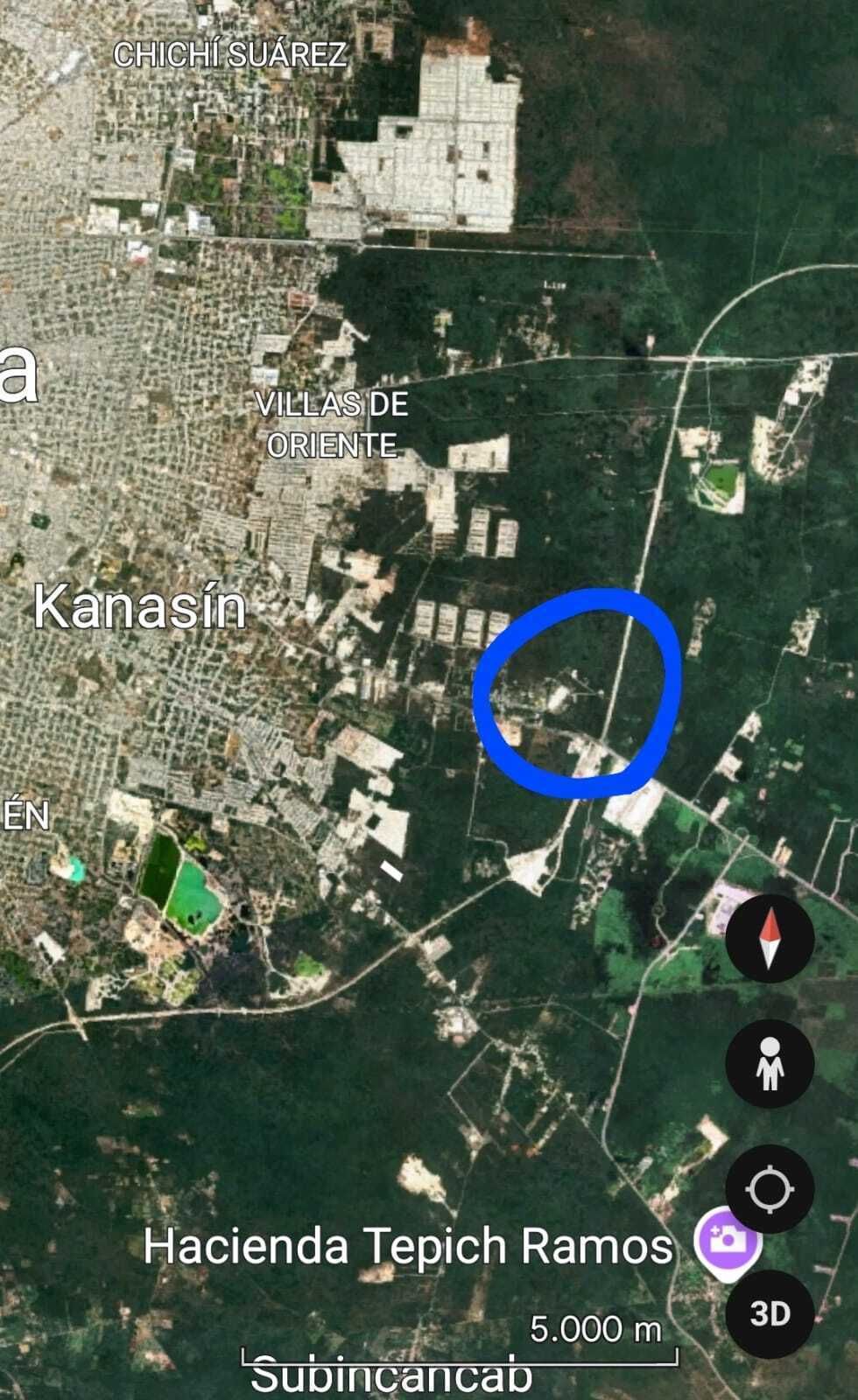Screen dimensions: 858x1400
Task: Switch to 3D view
Action: pyautogui.click(x=770, y=1313)
